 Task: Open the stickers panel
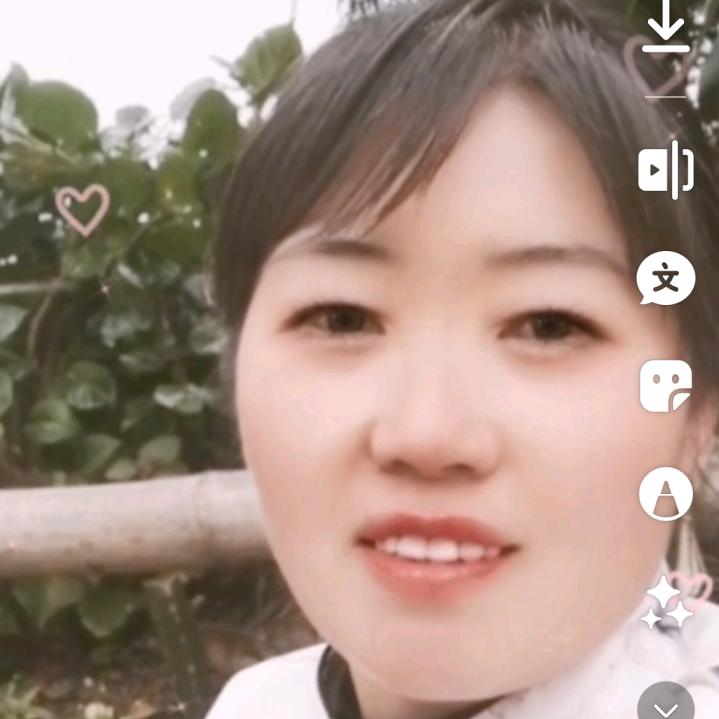click(666, 386)
